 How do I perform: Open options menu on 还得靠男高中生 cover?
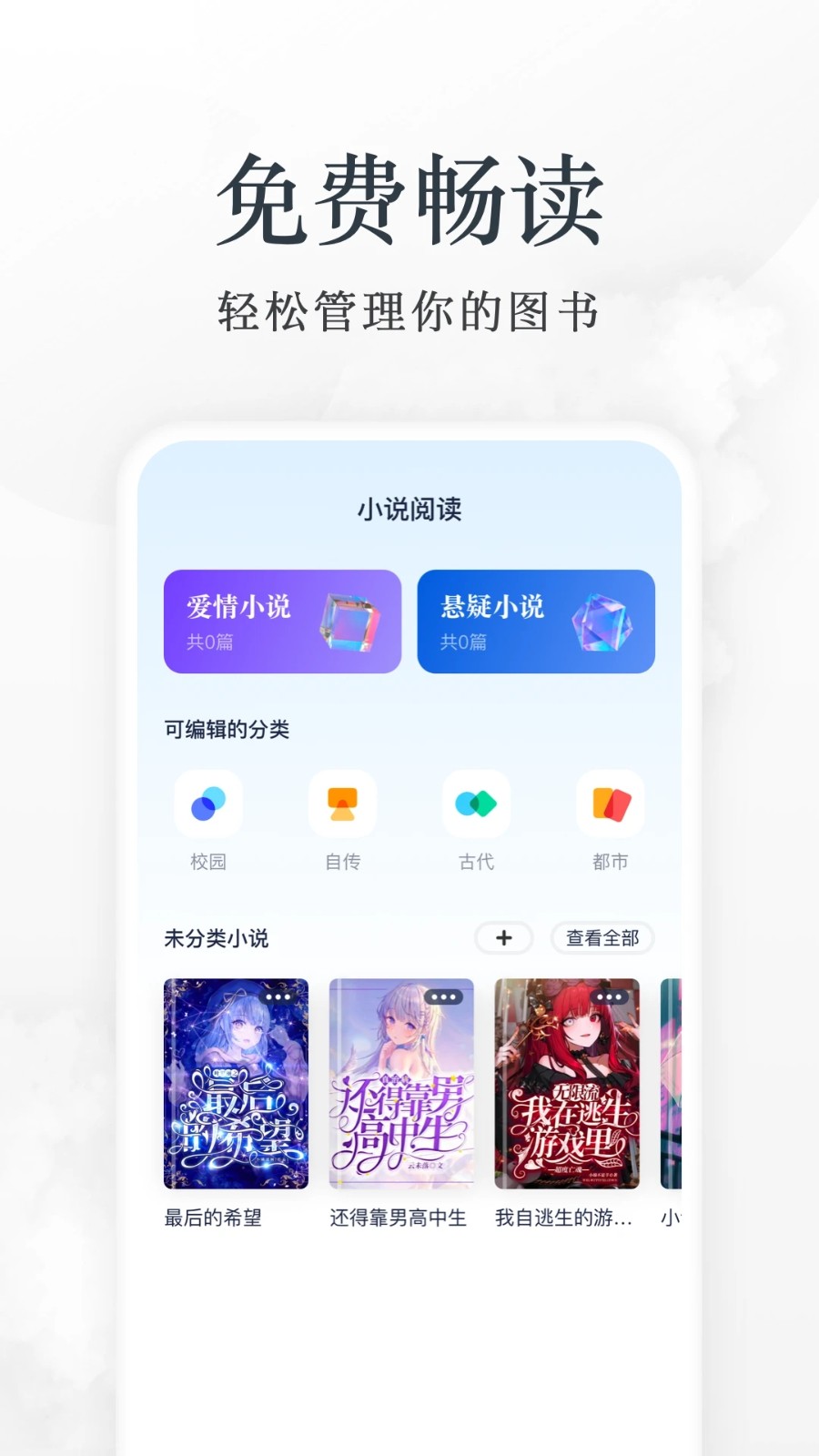(x=445, y=998)
